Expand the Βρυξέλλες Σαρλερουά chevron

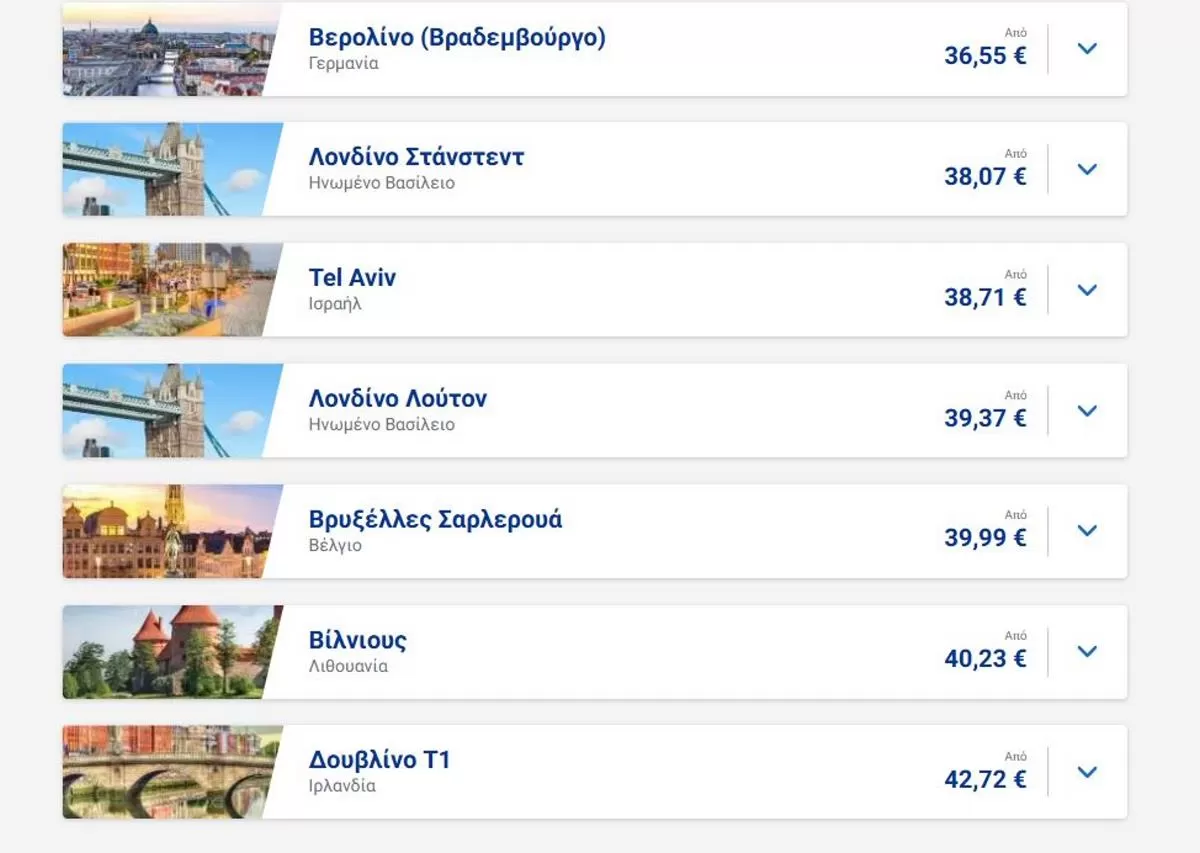(x=1087, y=531)
